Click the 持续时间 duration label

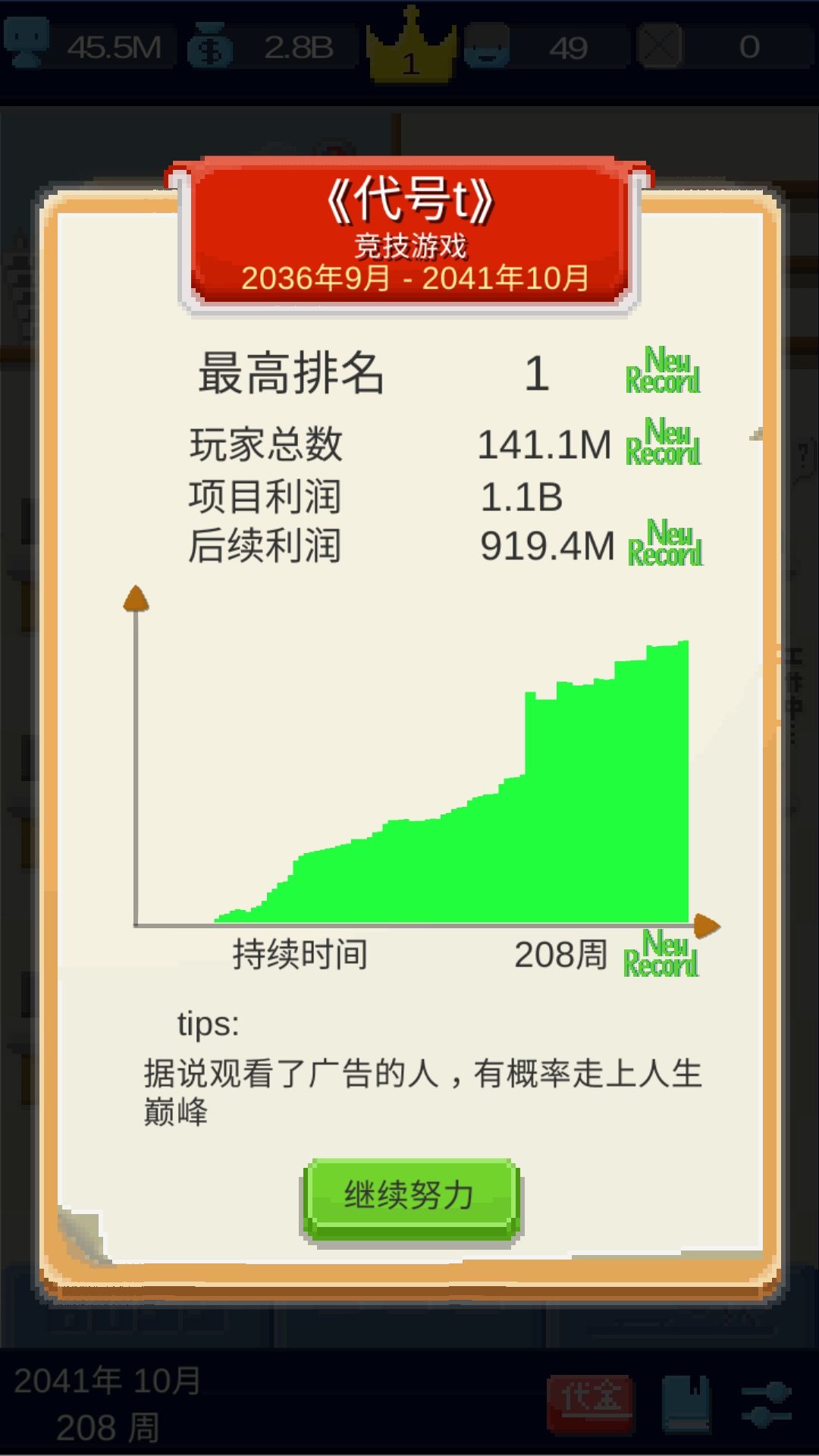tap(300, 955)
